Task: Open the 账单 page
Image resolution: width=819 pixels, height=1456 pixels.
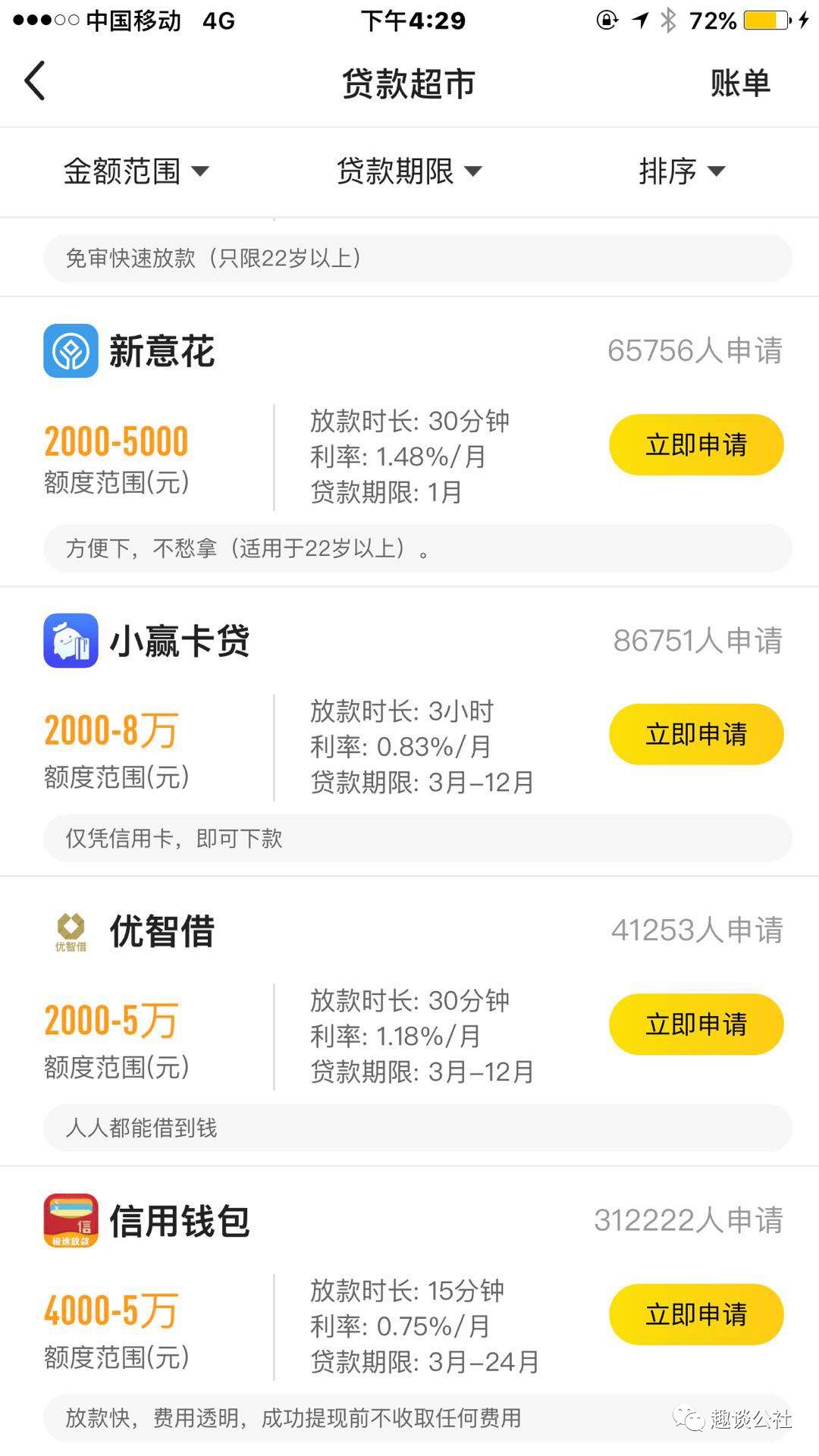Action: (x=741, y=82)
